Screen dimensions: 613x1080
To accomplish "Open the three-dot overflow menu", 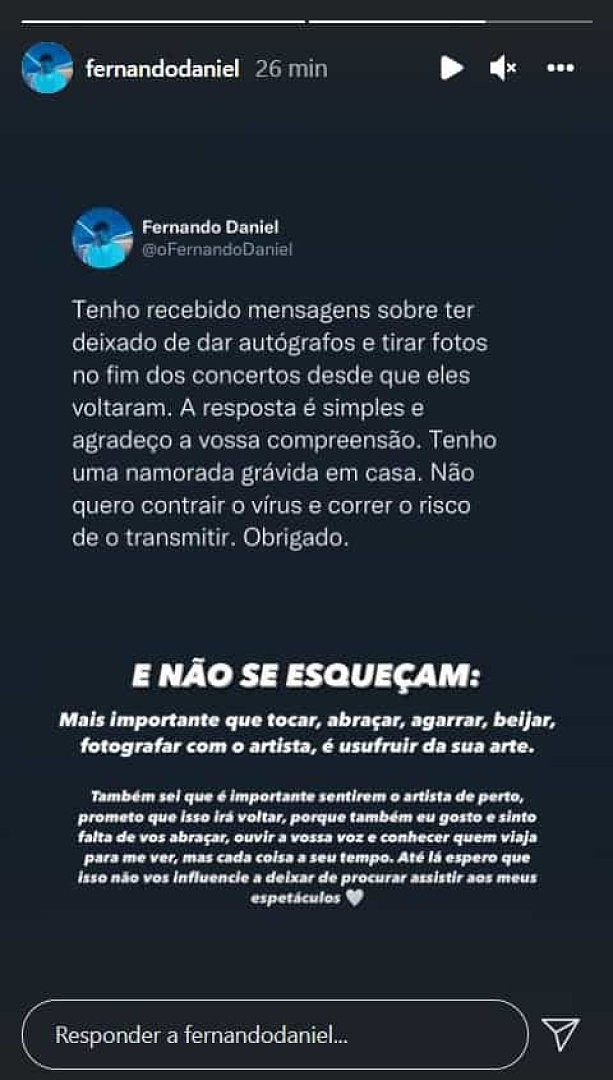I will pos(561,68).
